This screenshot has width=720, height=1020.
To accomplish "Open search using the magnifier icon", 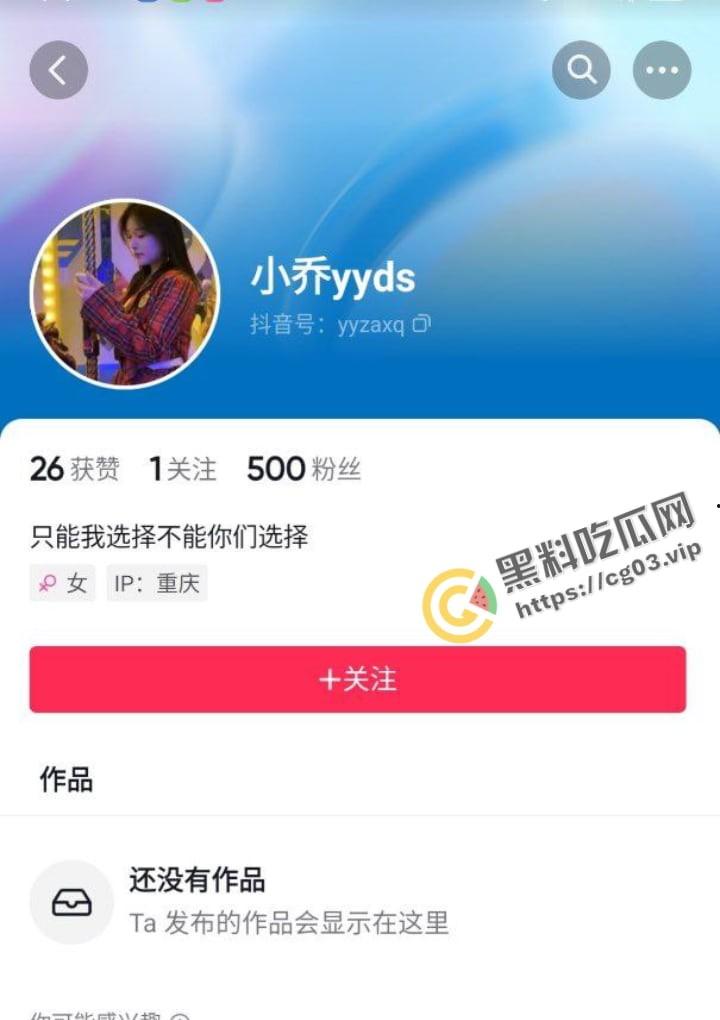I will point(580,70).
